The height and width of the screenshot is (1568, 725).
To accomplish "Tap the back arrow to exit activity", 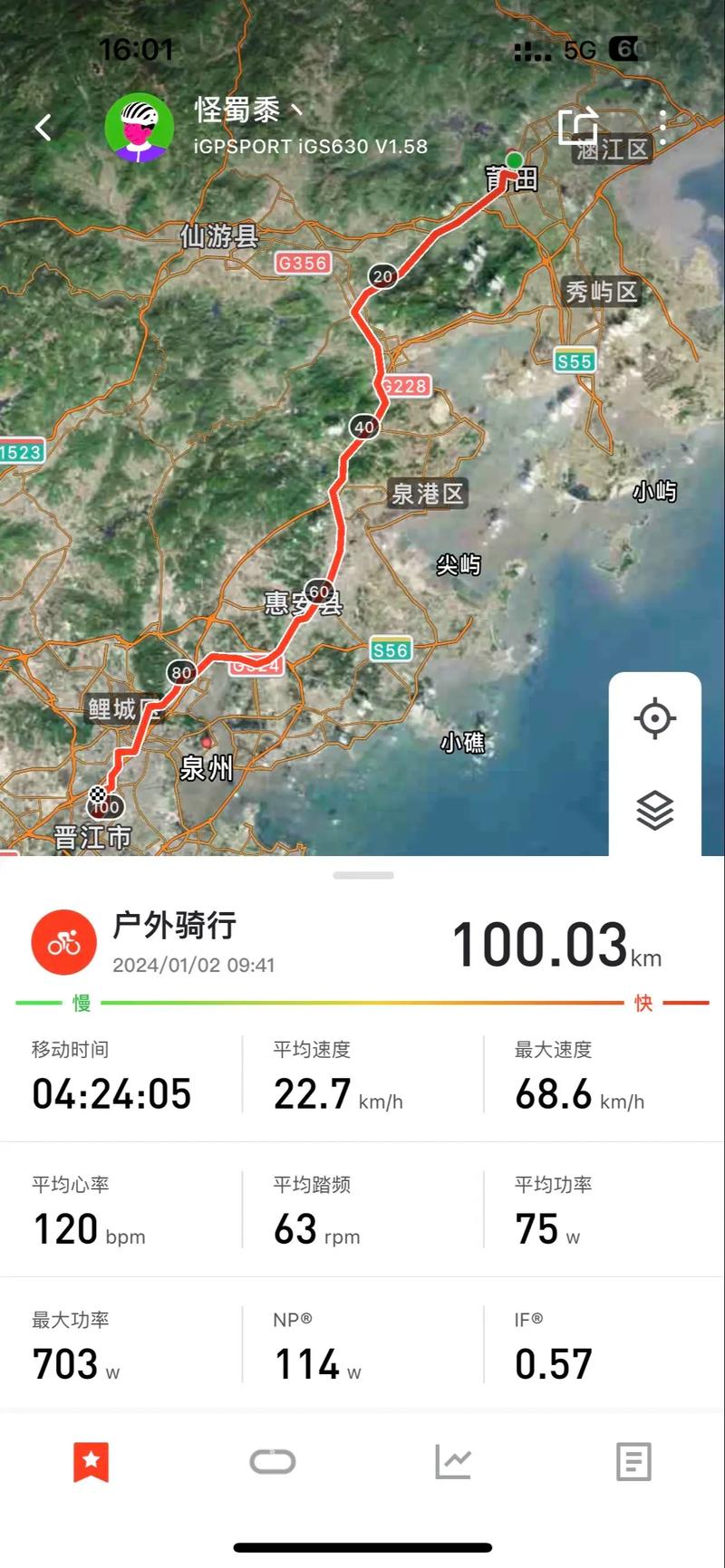I will (x=42, y=127).
